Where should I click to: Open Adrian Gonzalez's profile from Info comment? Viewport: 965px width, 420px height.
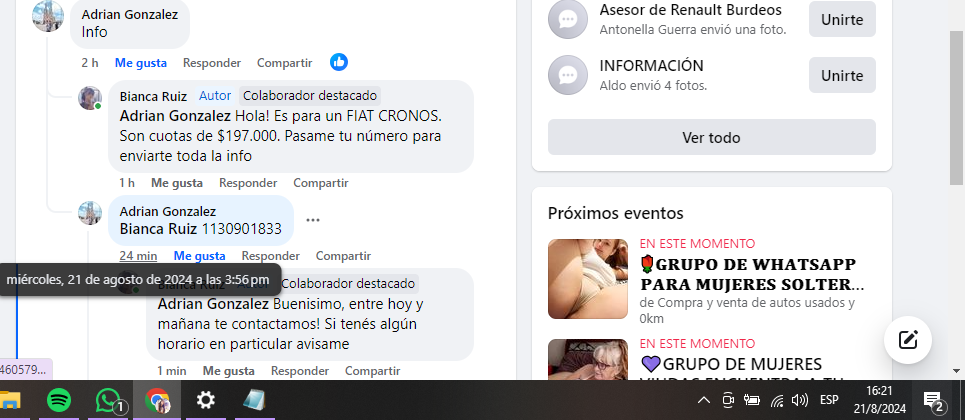pyautogui.click(x=129, y=14)
